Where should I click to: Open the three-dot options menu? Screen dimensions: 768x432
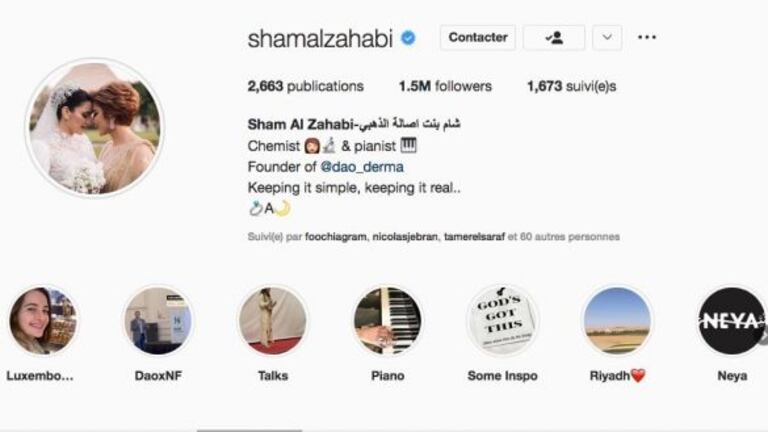click(x=647, y=38)
